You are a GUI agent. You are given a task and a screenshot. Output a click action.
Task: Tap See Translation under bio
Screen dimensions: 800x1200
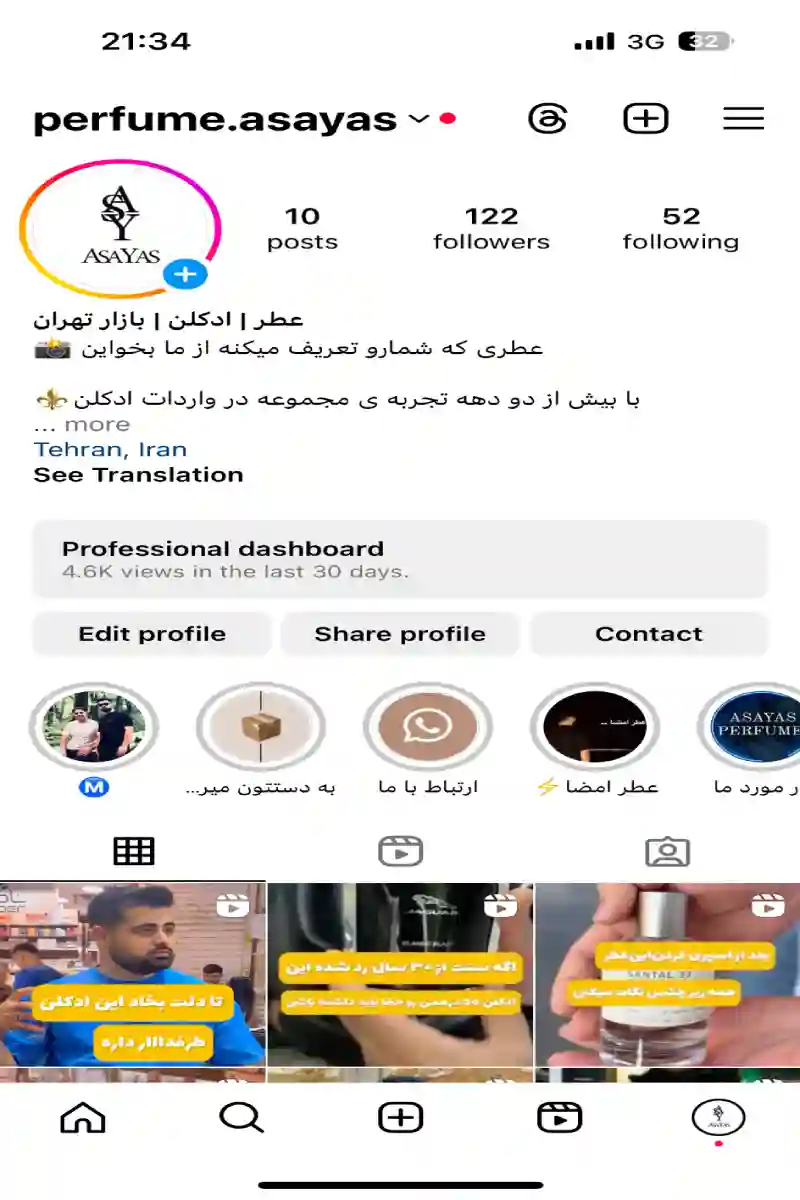point(138,475)
